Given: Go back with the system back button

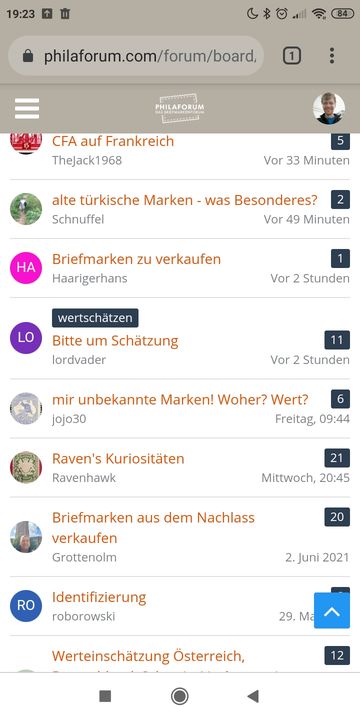Looking at the screenshot, I should coord(253,696).
